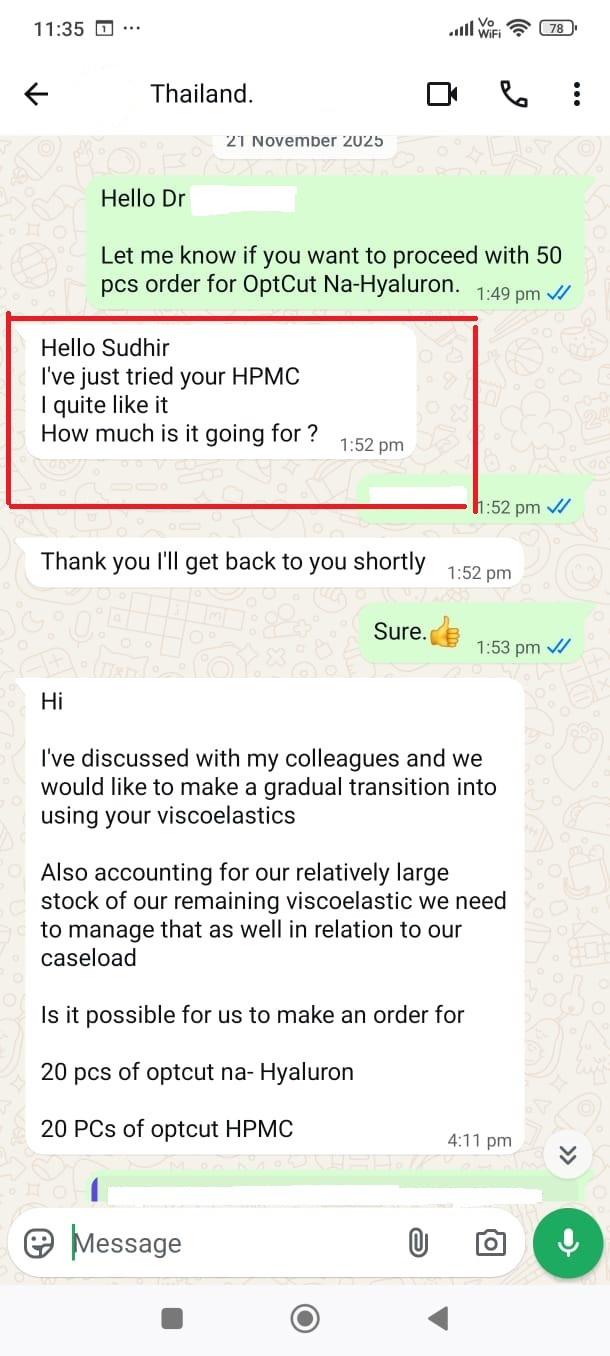Viewport: 610px width, 1356px height.
Task: Tap the system home button
Action: 305,1319
